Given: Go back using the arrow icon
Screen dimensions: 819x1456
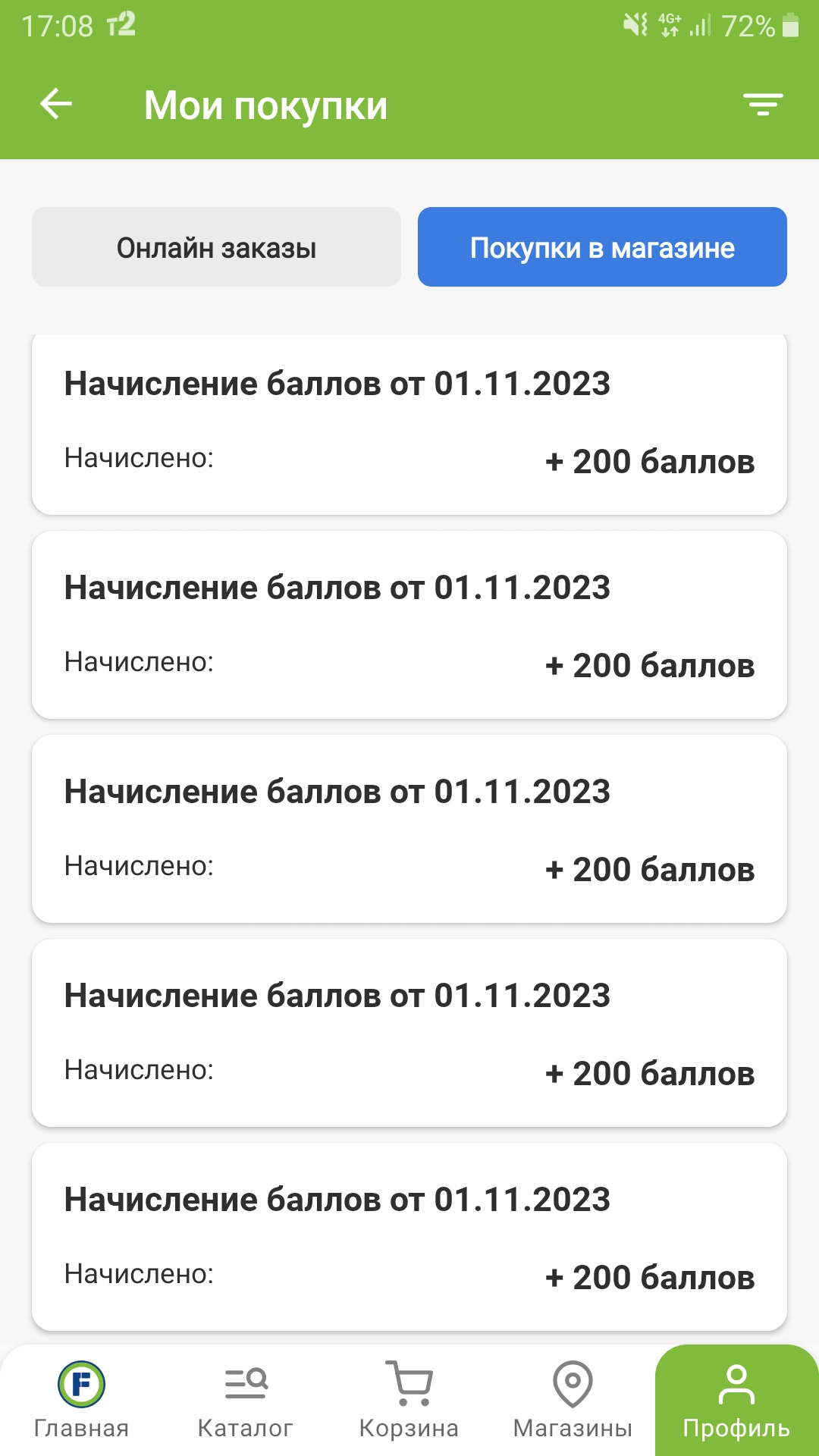Looking at the screenshot, I should coord(56,104).
